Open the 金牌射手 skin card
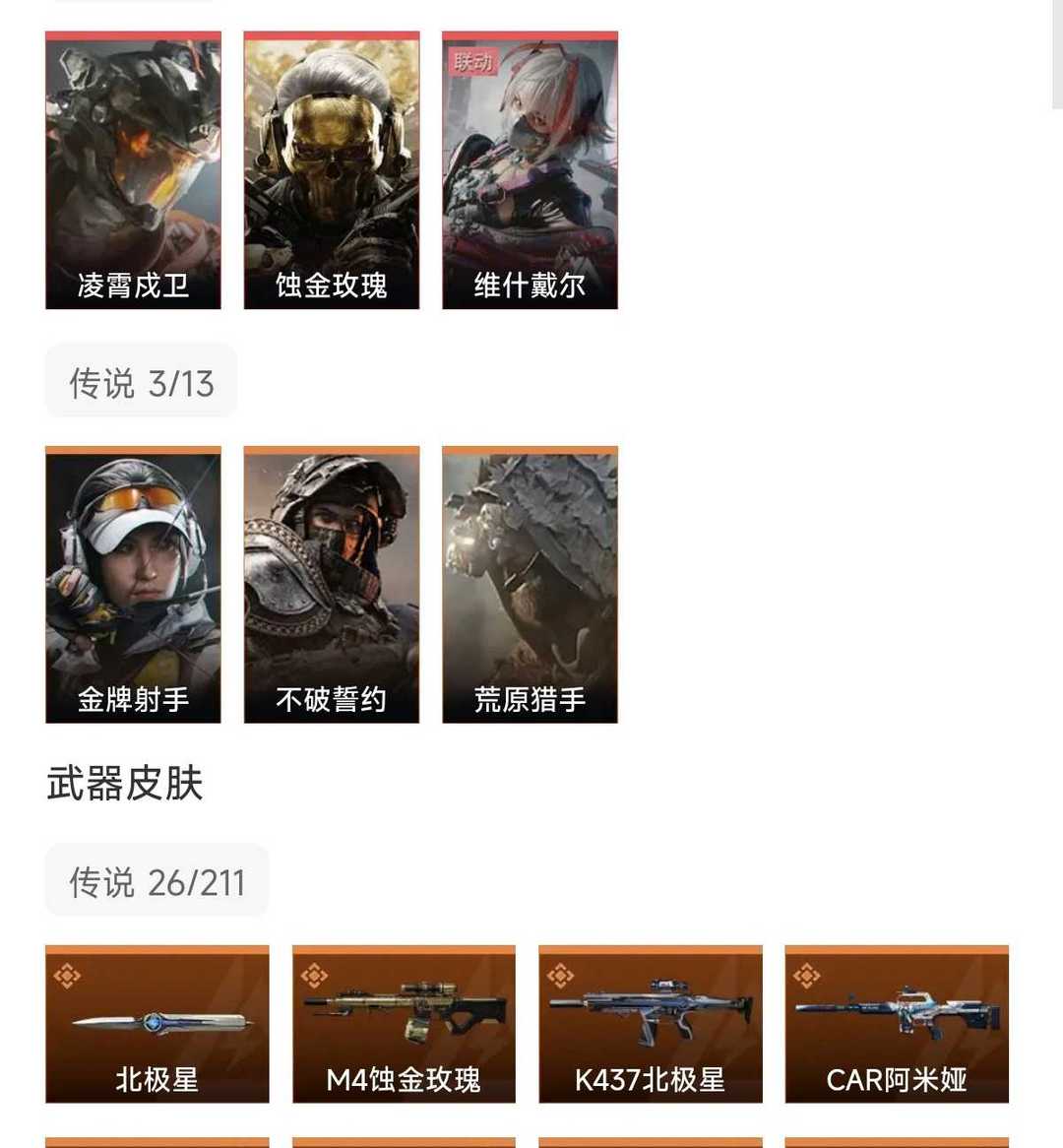The height and width of the screenshot is (1148, 1063). point(133,585)
